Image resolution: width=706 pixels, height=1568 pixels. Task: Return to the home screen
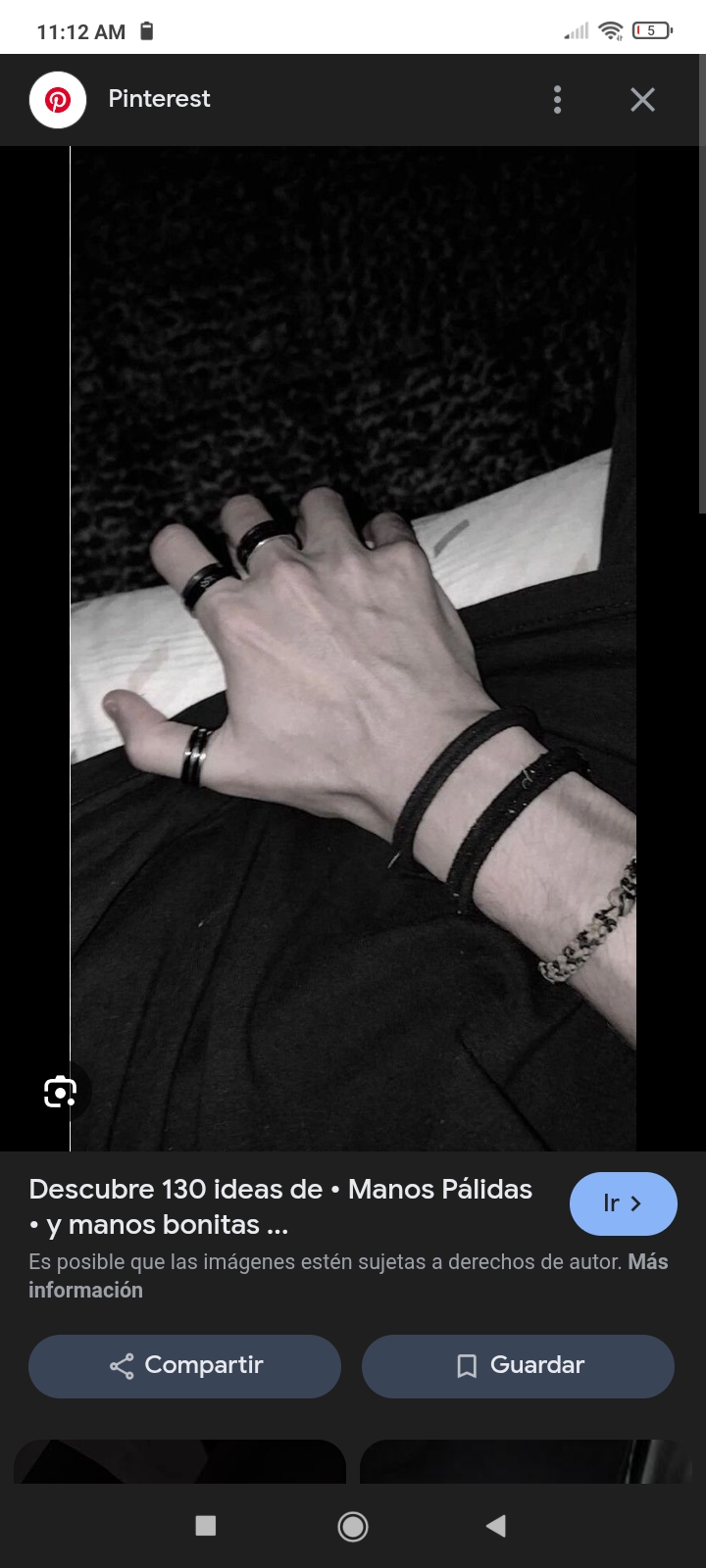(352, 1525)
